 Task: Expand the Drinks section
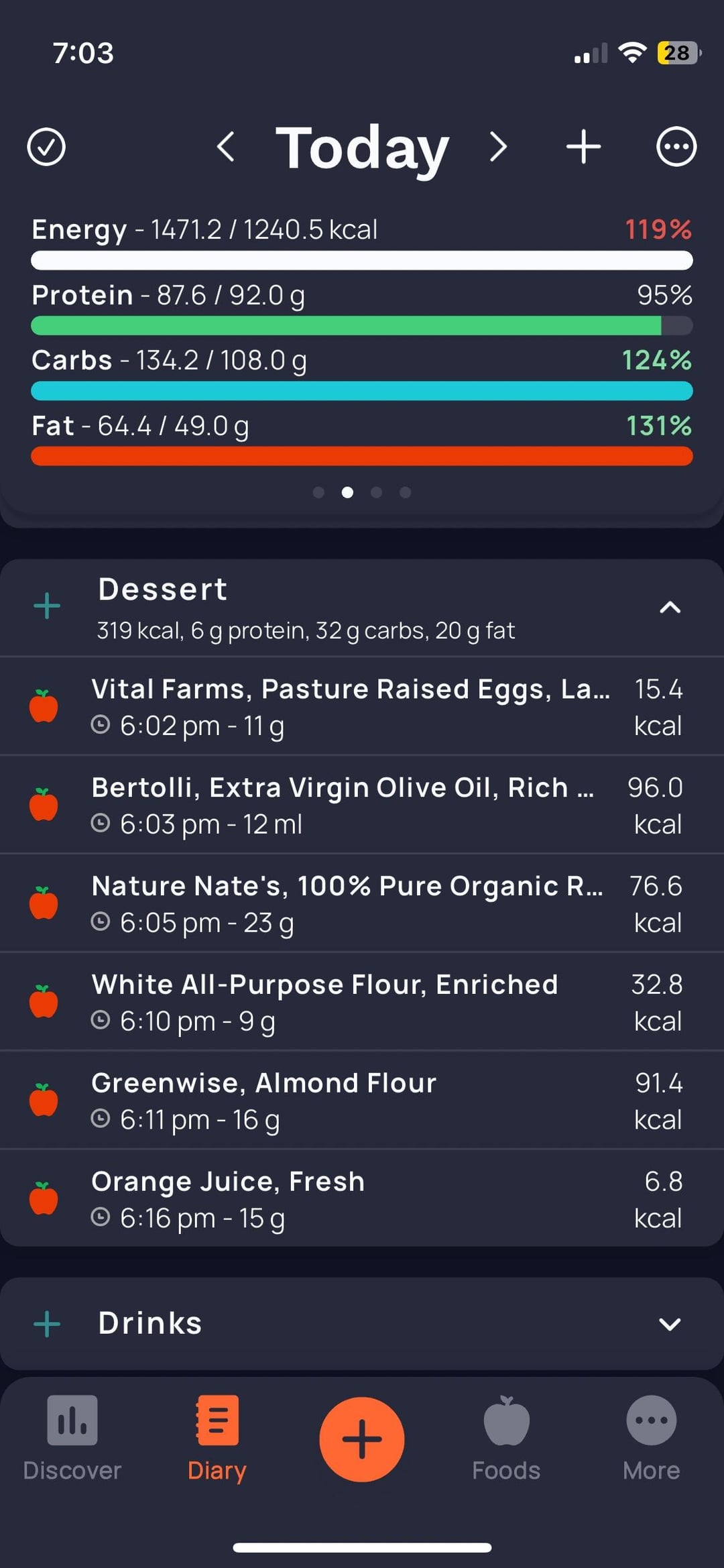click(670, 1324)
